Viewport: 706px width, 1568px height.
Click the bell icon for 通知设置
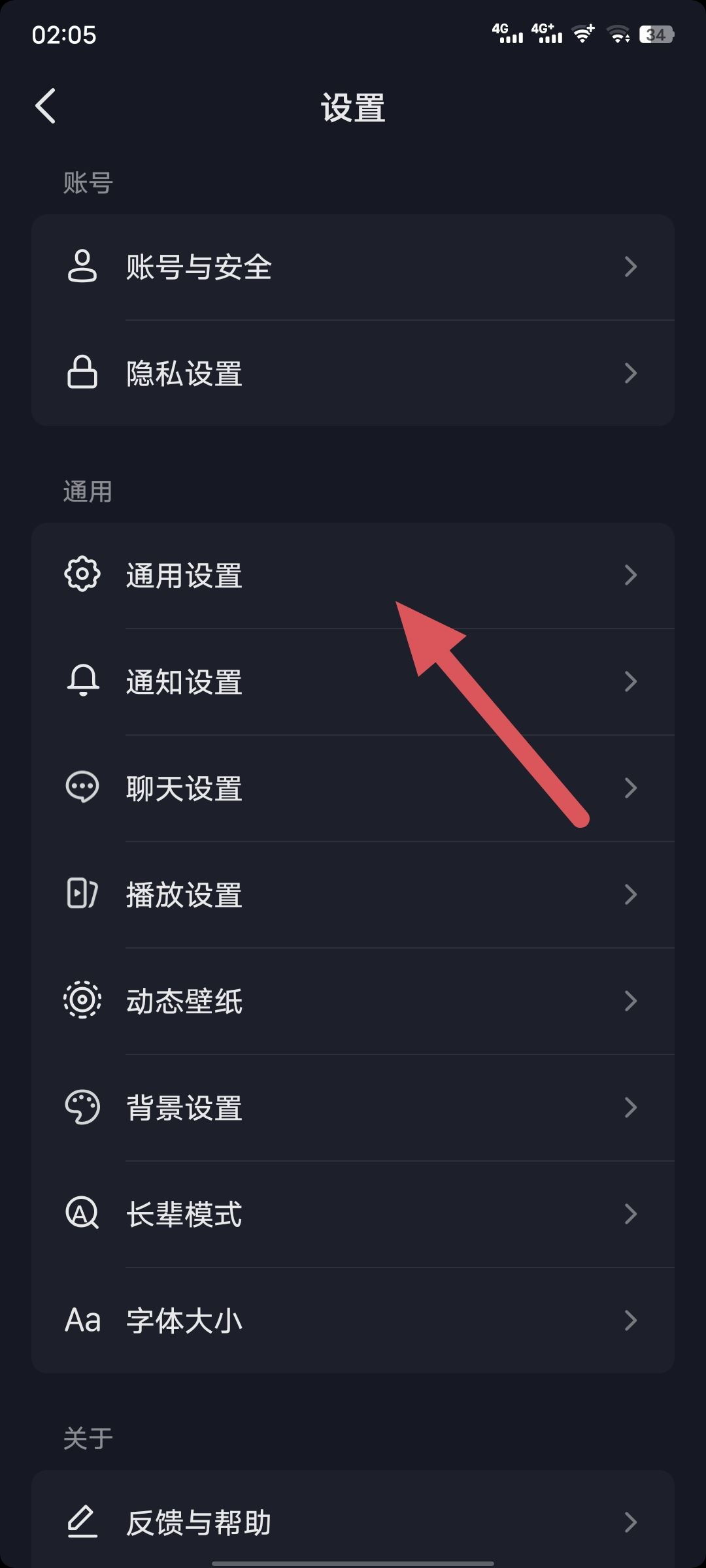coord(81,681)
